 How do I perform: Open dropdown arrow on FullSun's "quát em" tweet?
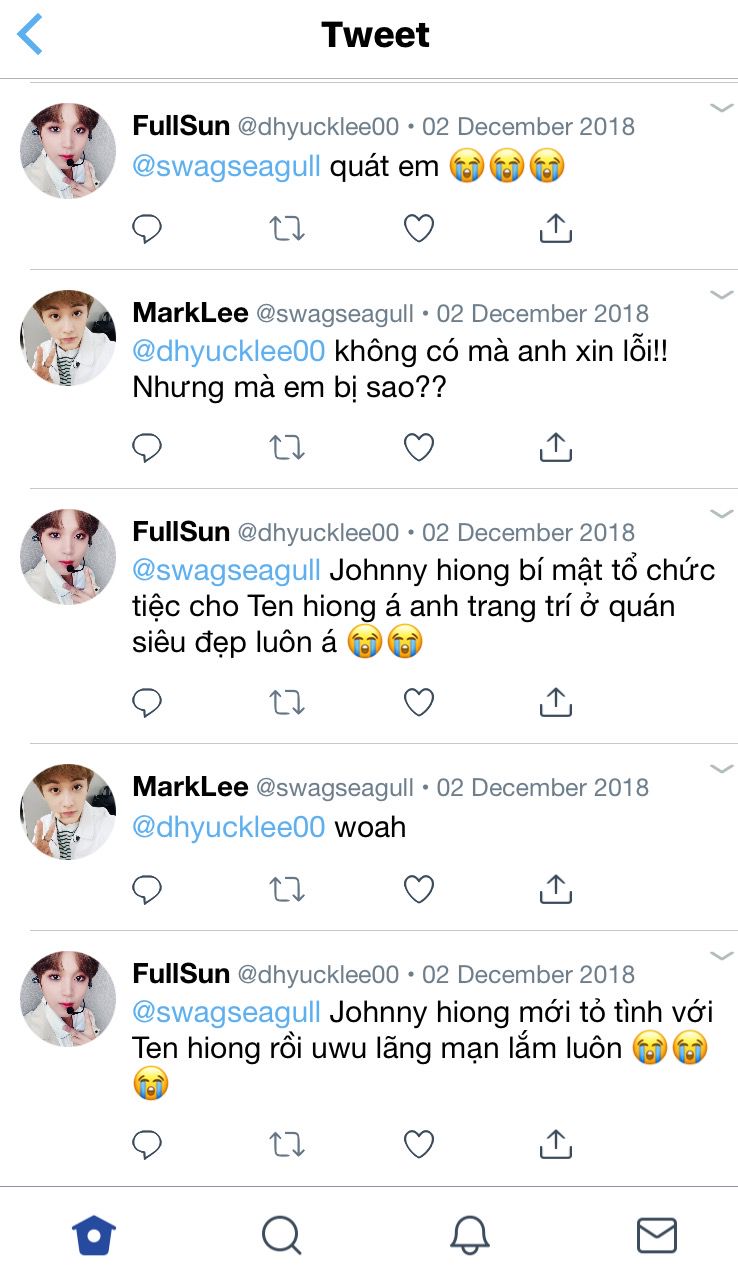(x=722, y=108)
